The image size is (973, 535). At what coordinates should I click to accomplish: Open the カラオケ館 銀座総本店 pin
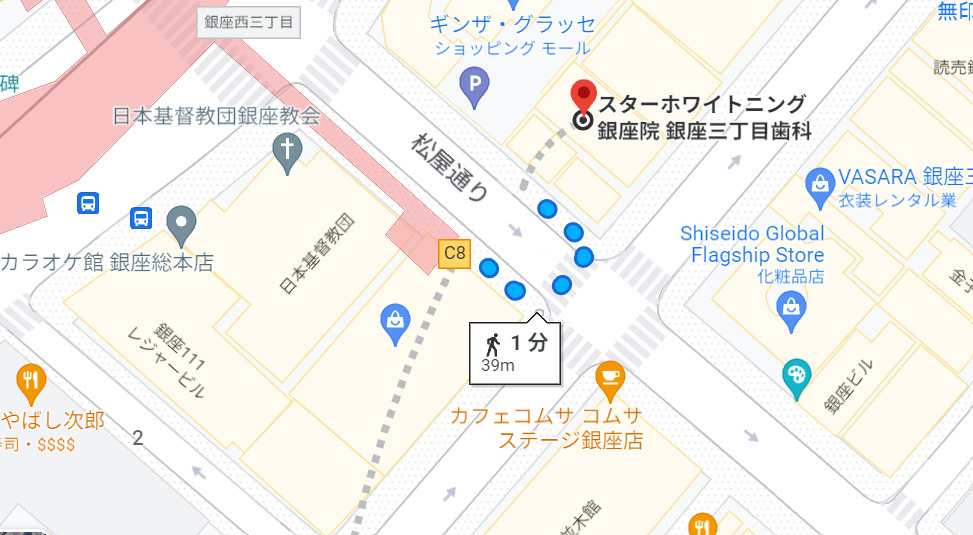181,223
